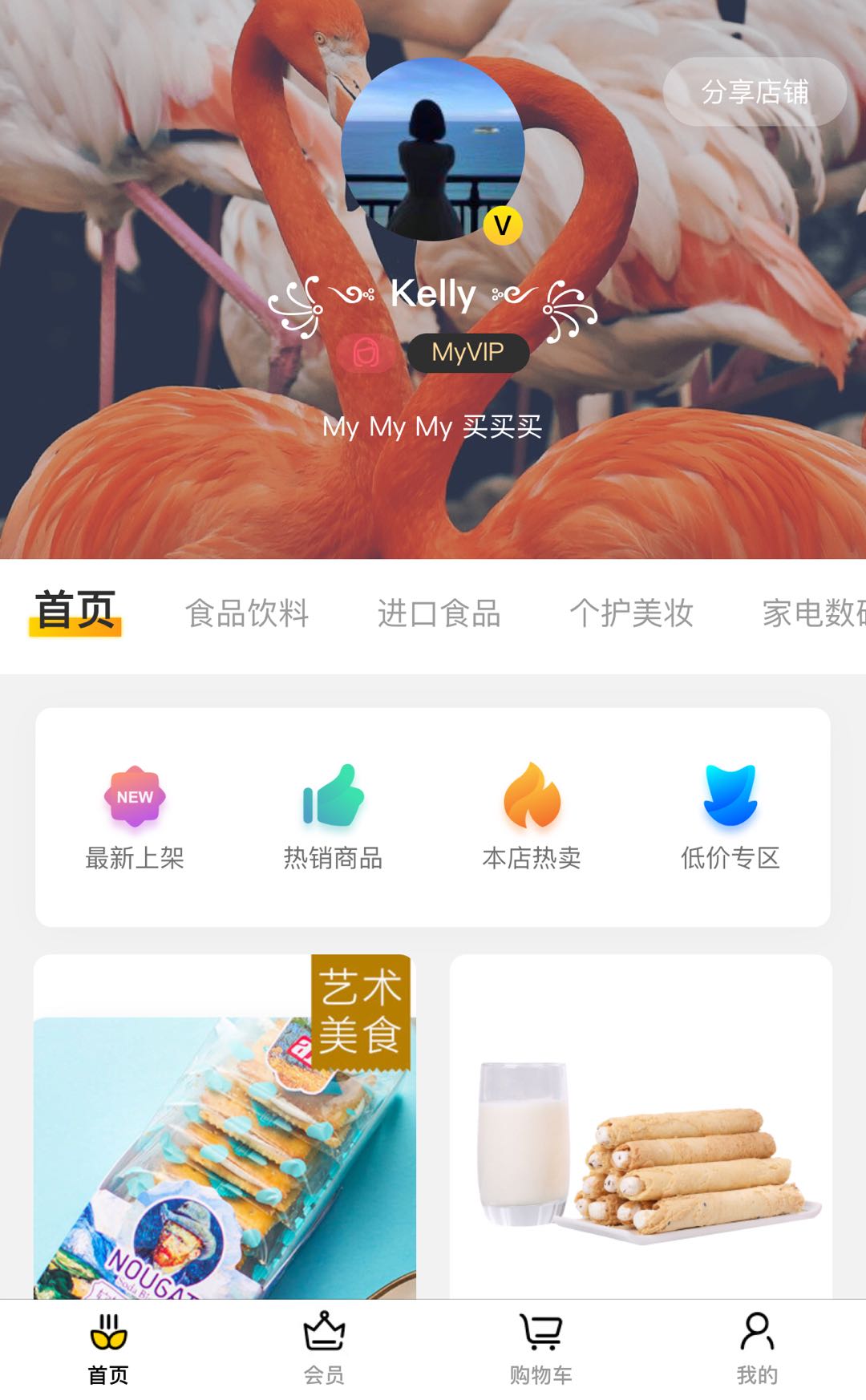The image size is (866, 1400).
Task: Tap 首页 in the bottom navigation
Action: pyautogui.click(x=108, y=1349)
